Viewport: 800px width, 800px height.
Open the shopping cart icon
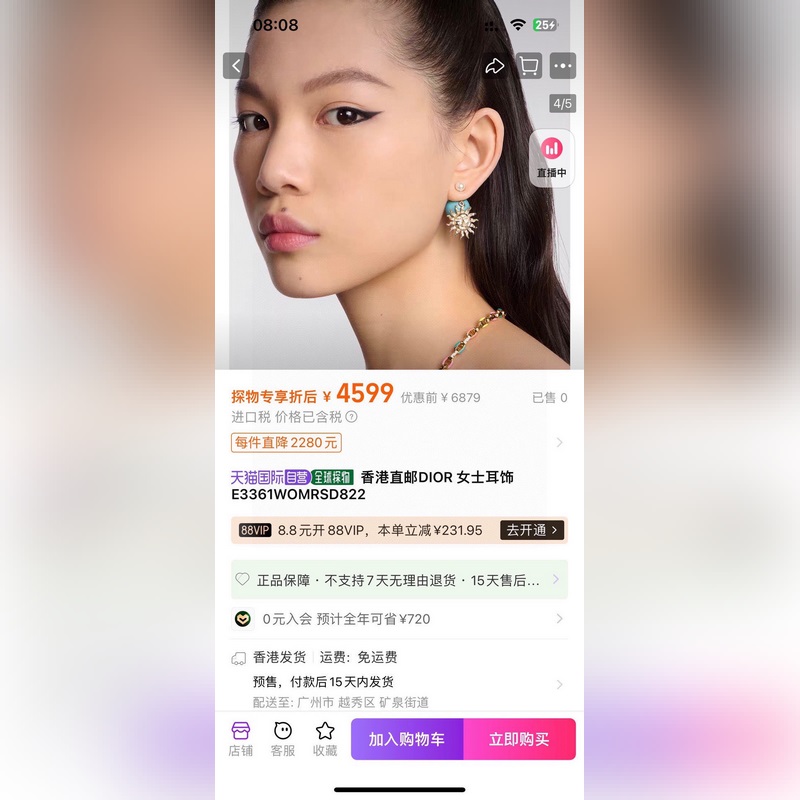[x=529, y=66]
